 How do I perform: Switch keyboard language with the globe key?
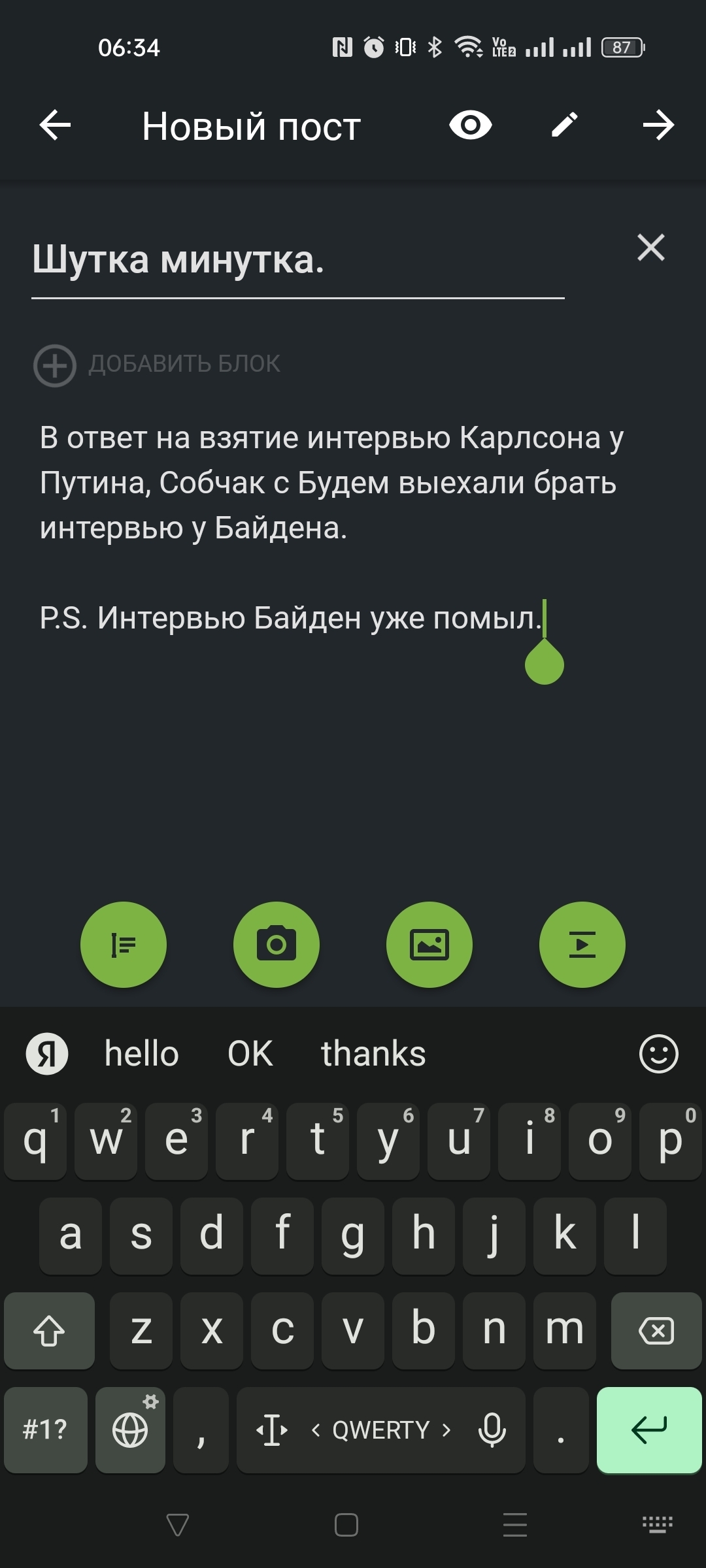(130, 1430)
